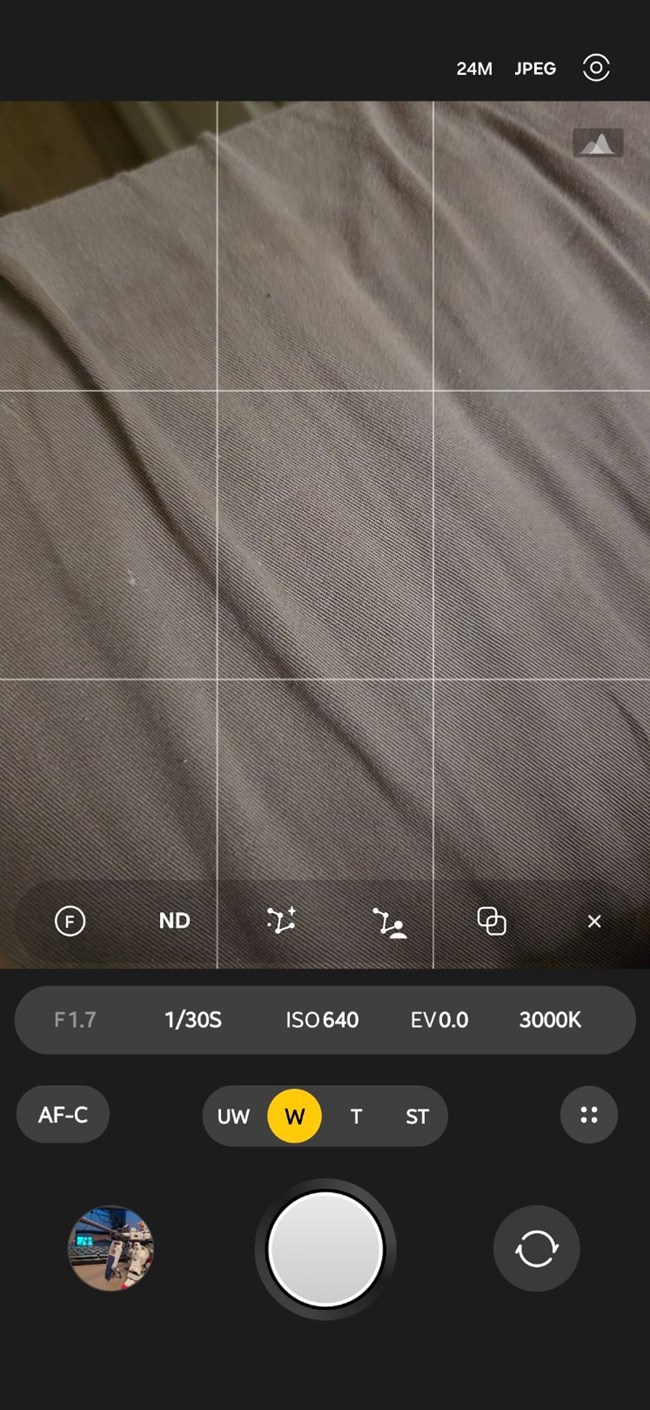Open the camera settings icon
Viewport: 650px width, 1410px height.
tap(596, 68)
